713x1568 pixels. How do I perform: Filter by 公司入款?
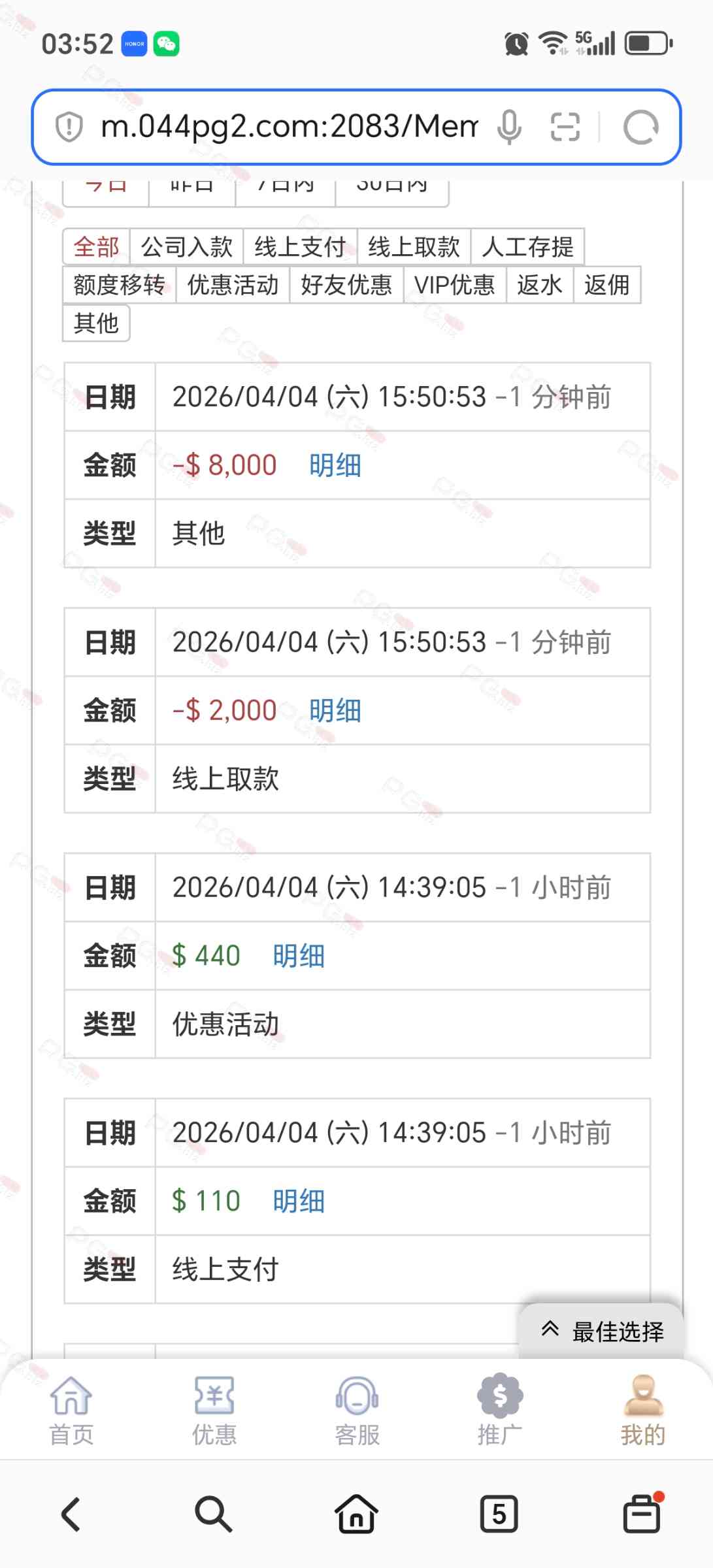point(187,247)
